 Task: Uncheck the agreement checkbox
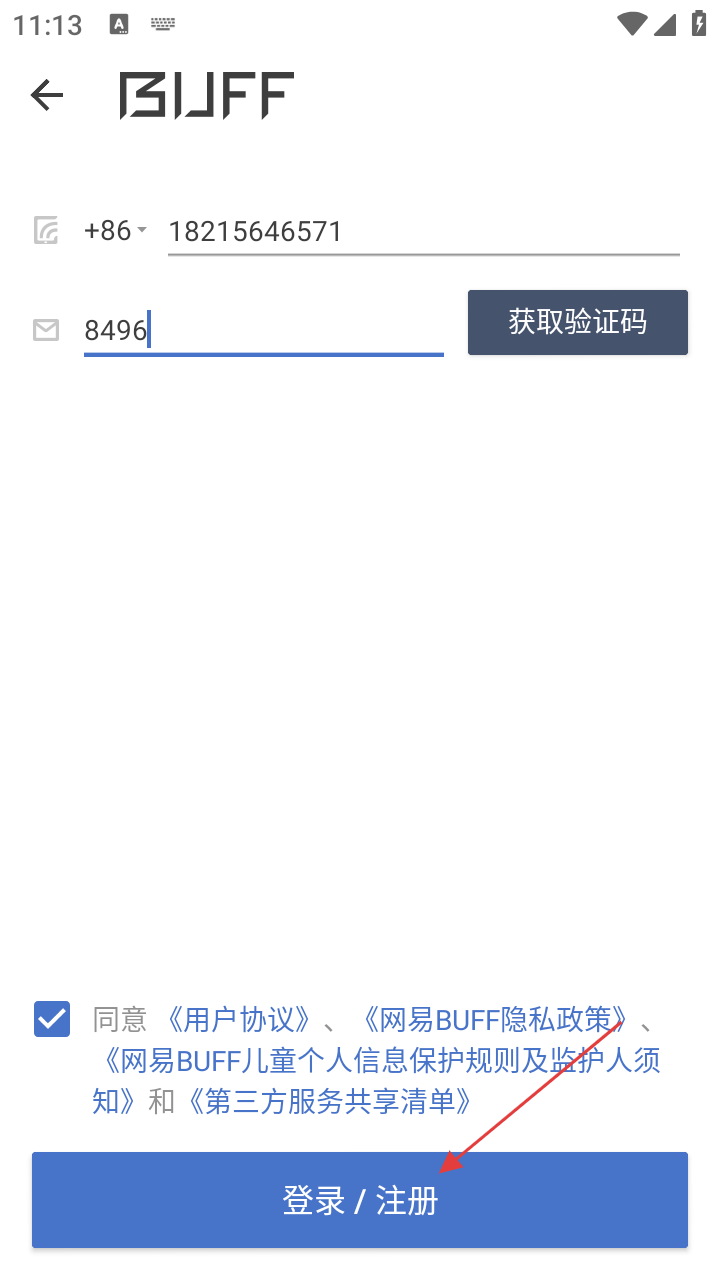pyautogui.click(x=52, y=1020)
